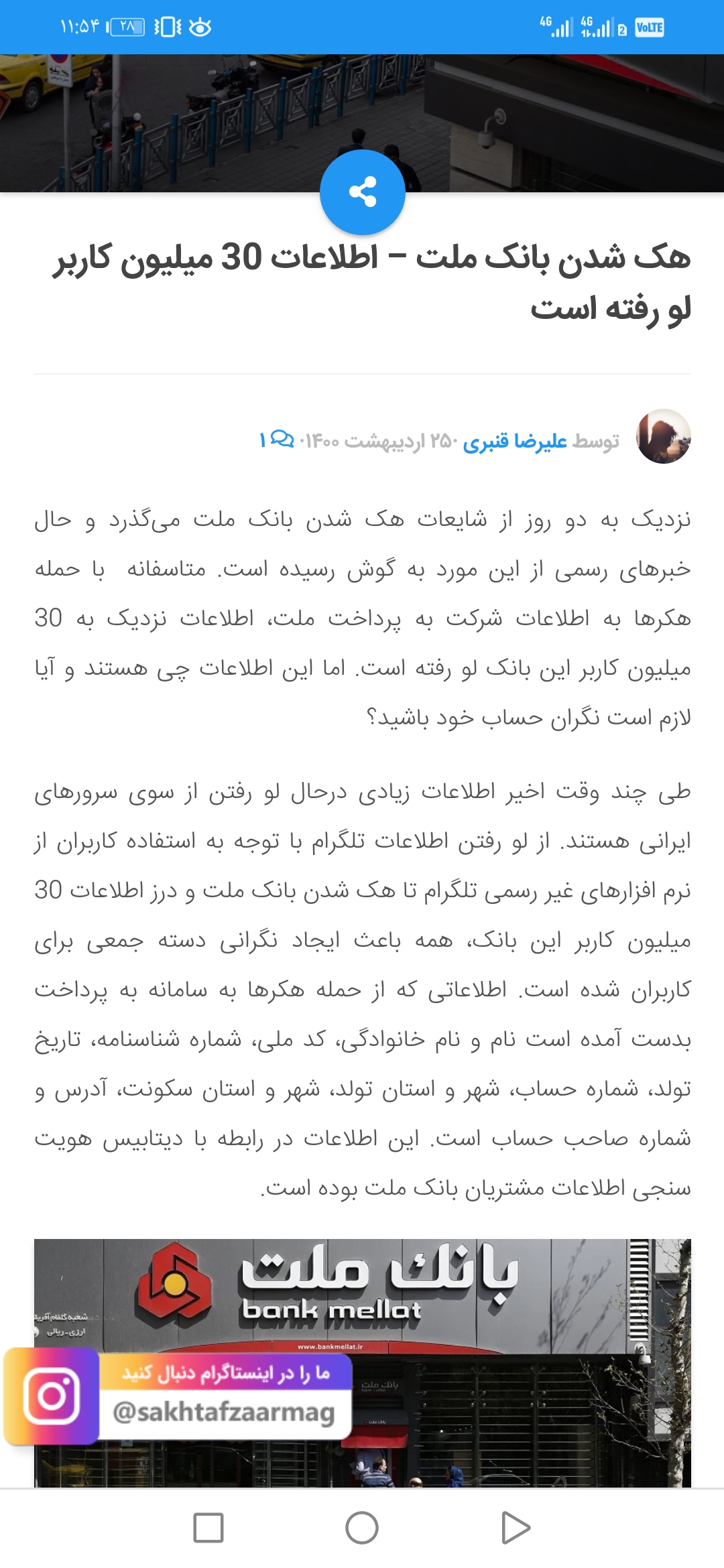The width and height of the screenshot is (724, 1568).
Task: Open author علیرضا قنبری's profile link
Action: [x=515, y=442]
